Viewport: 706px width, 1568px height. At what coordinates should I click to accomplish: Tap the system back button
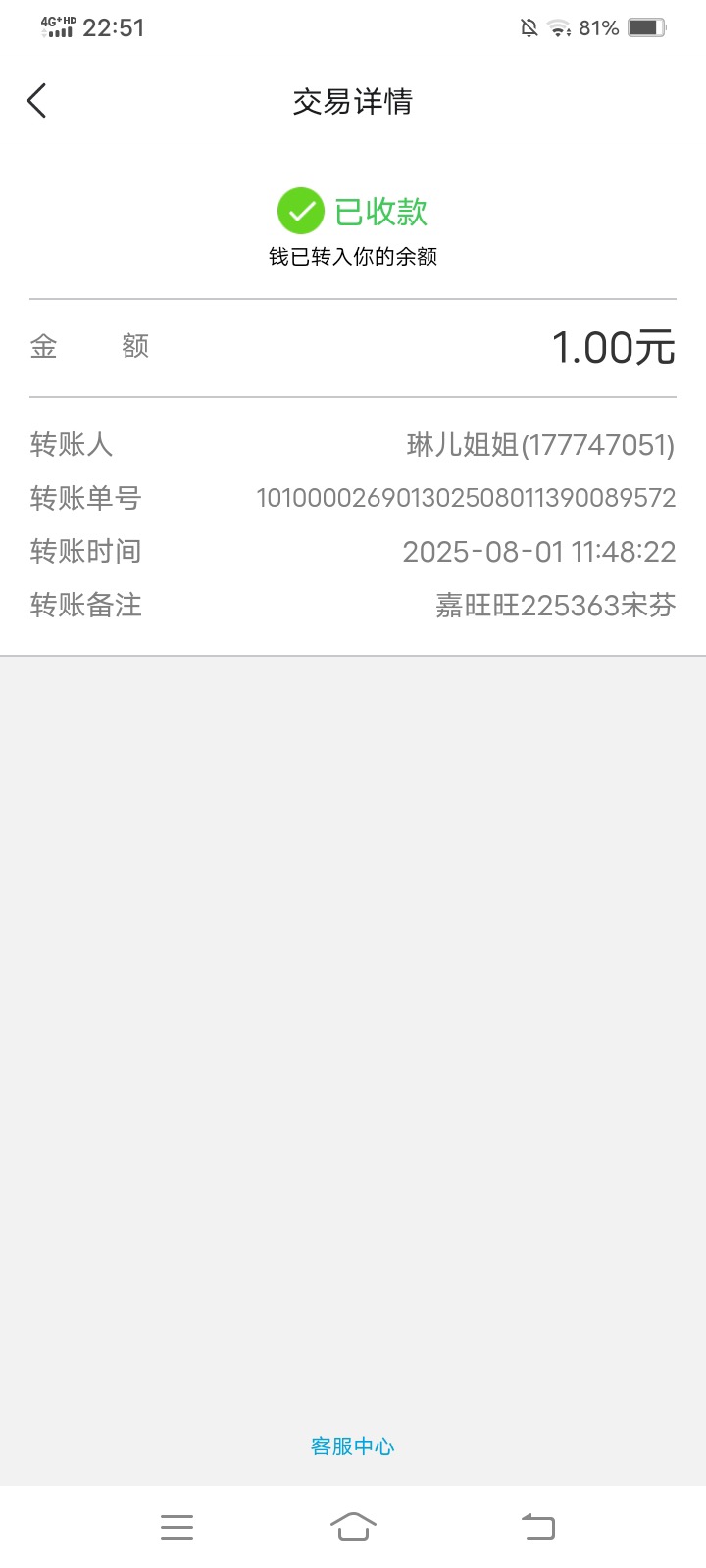pos(537,1527)
